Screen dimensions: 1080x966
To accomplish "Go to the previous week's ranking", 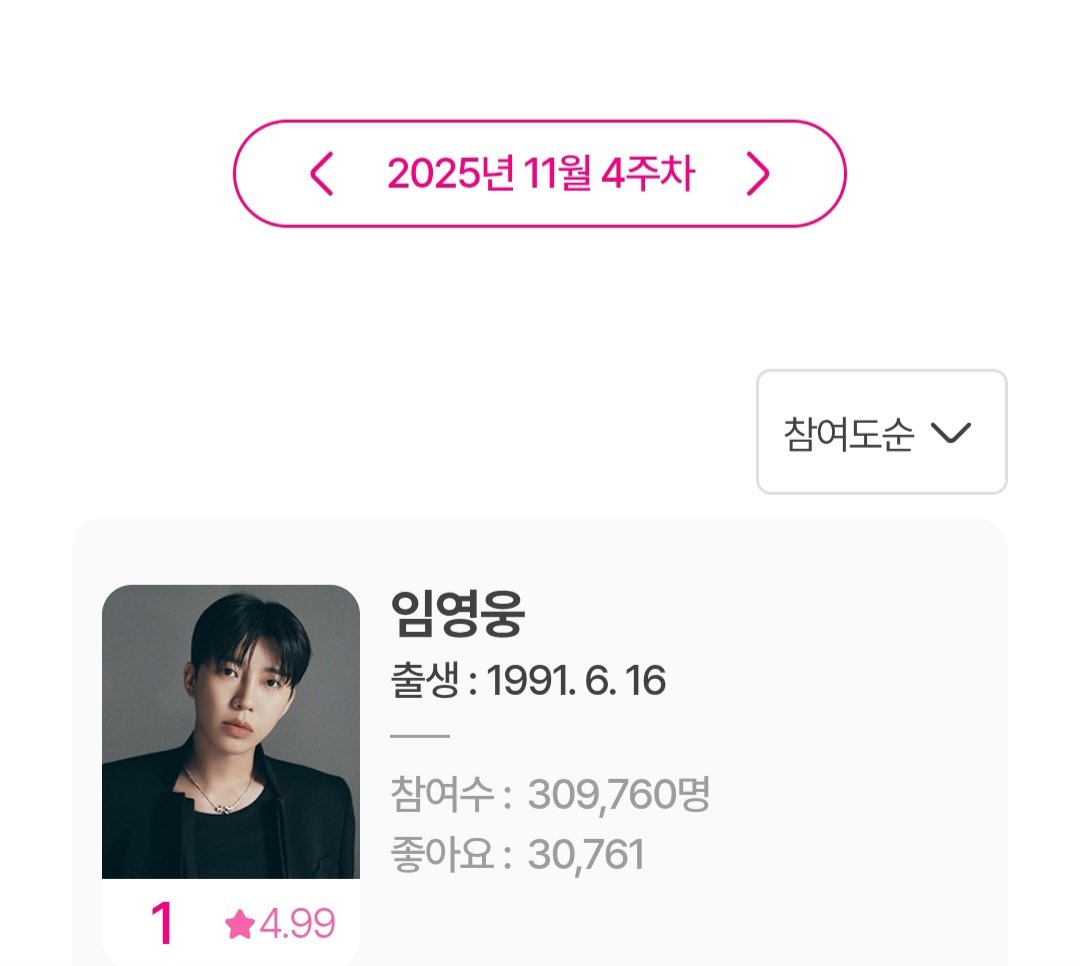I will [x=321, y=175].
